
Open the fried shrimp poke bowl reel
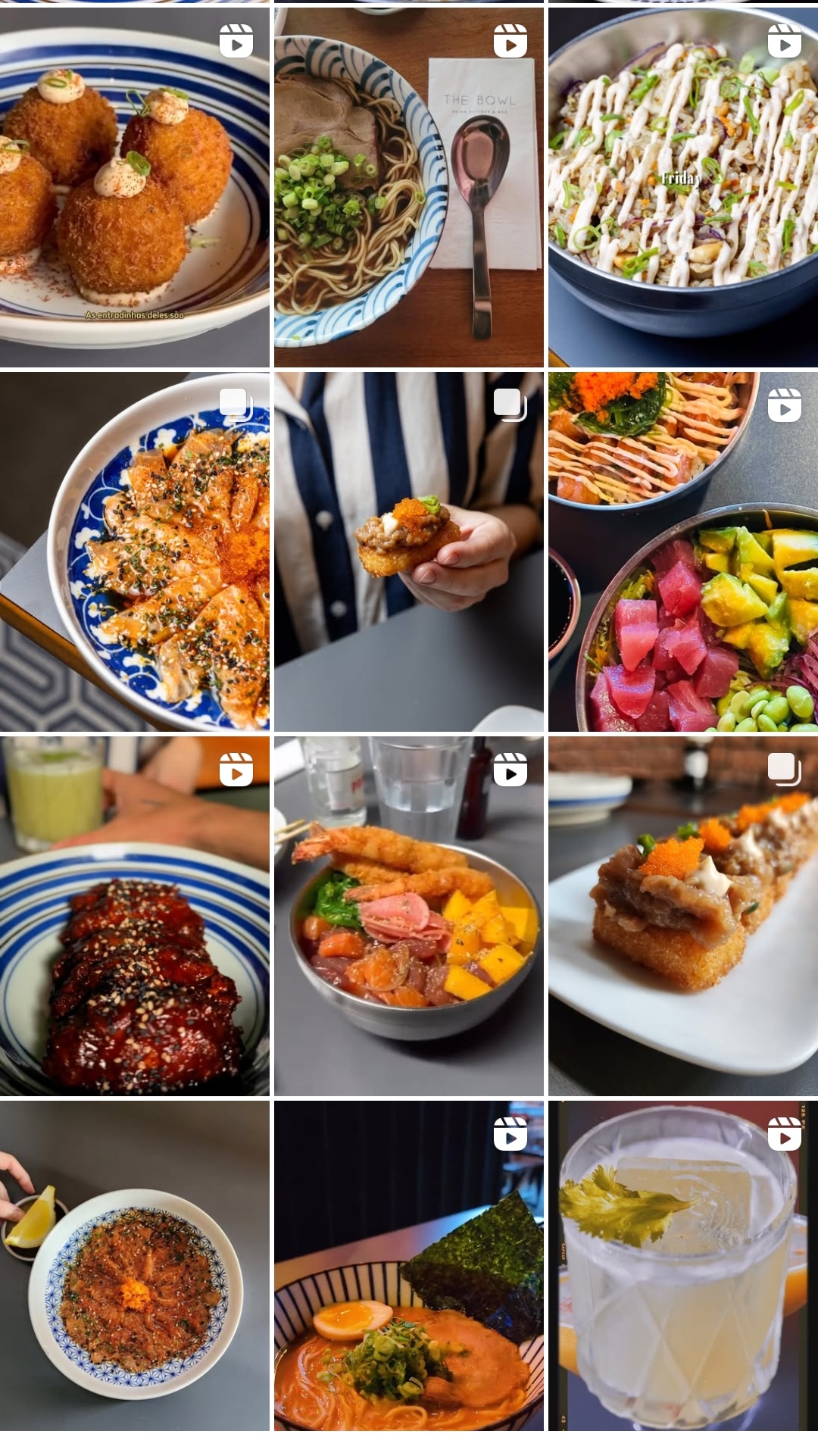pos(408,916)
